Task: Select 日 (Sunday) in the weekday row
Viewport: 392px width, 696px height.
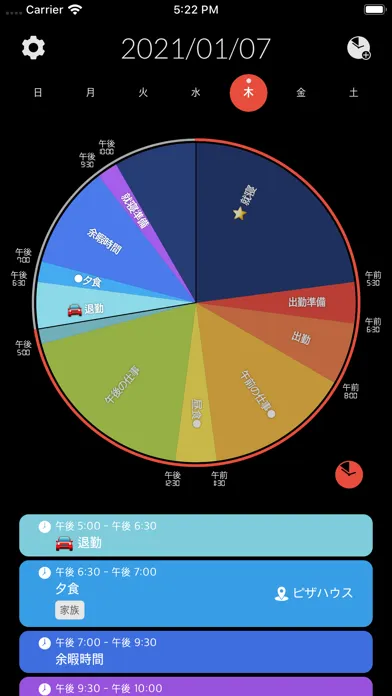Action: click(39, 93)
